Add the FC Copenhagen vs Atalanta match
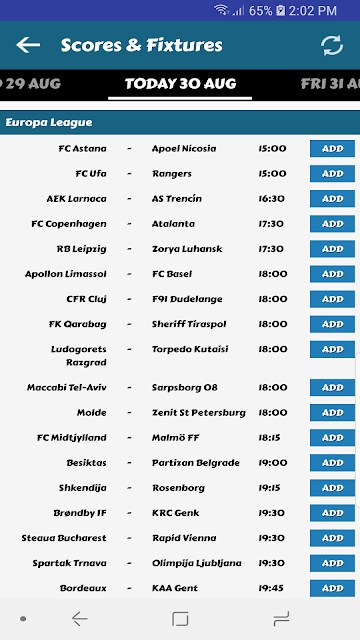This screenshot has width=360, height=640. [x=332, y=224]
